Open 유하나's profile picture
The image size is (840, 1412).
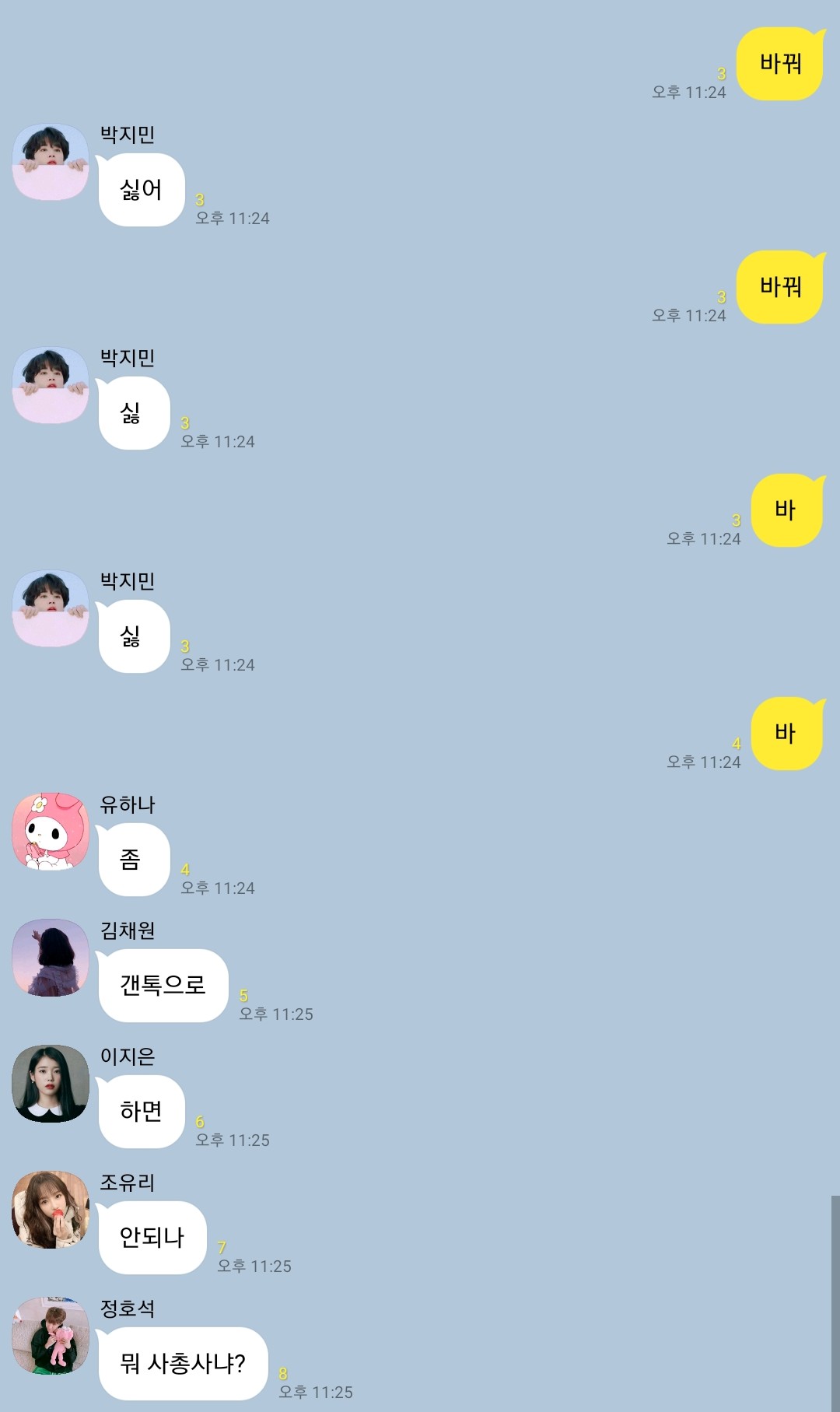(51, 831)
